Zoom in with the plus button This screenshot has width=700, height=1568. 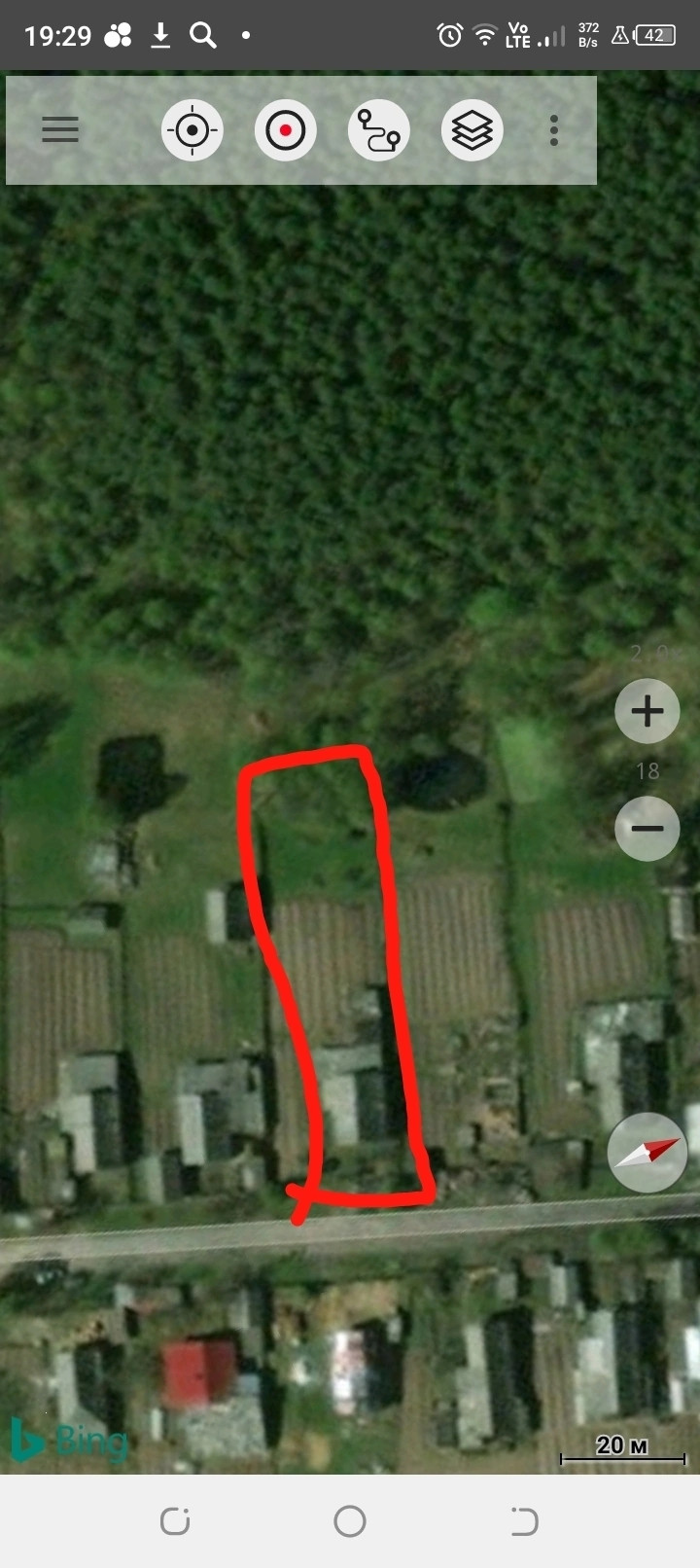tap(647, 711)
